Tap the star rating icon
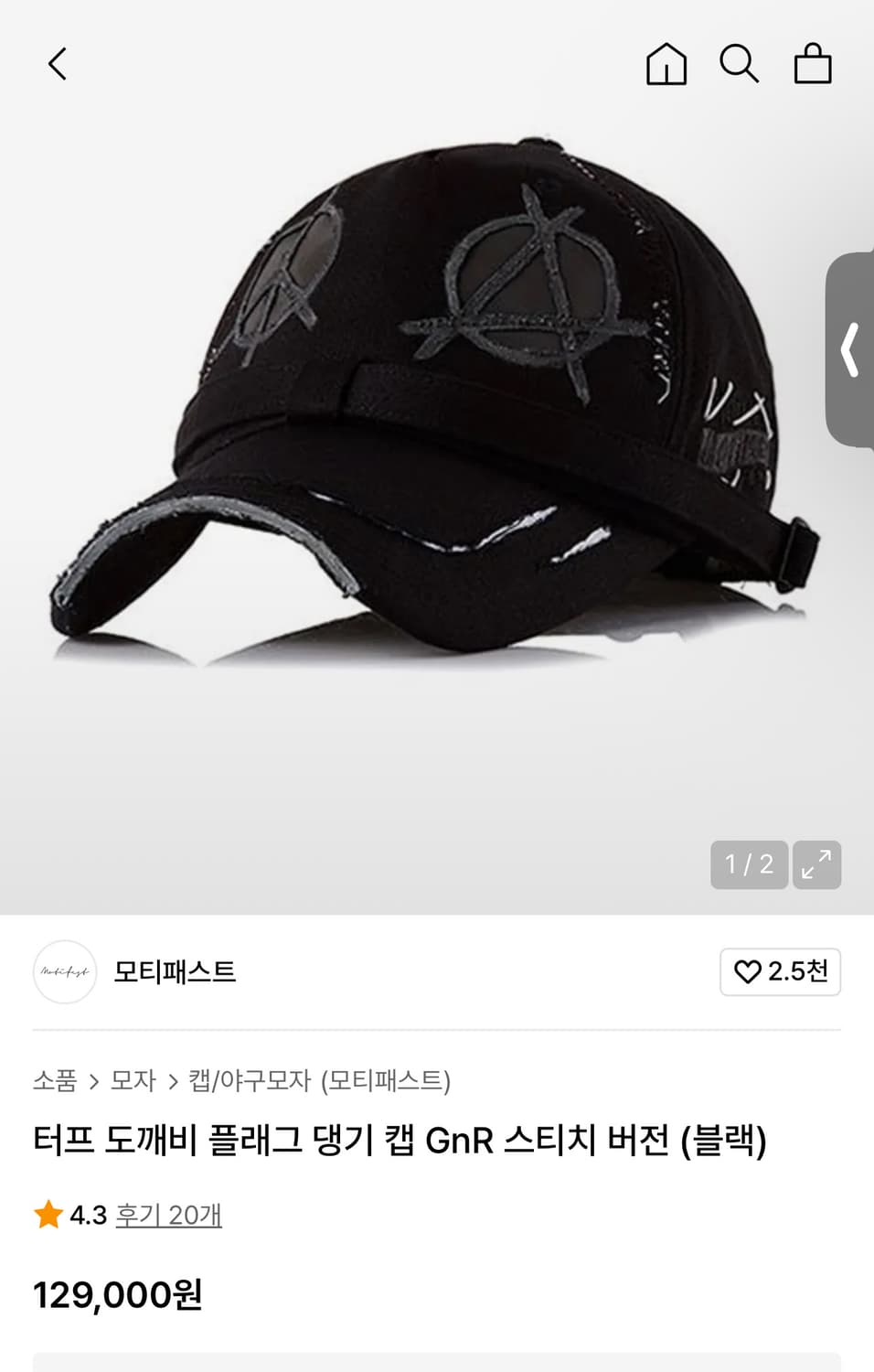The width and height of the screenshot is (874, 1372). click(47, 1216)
